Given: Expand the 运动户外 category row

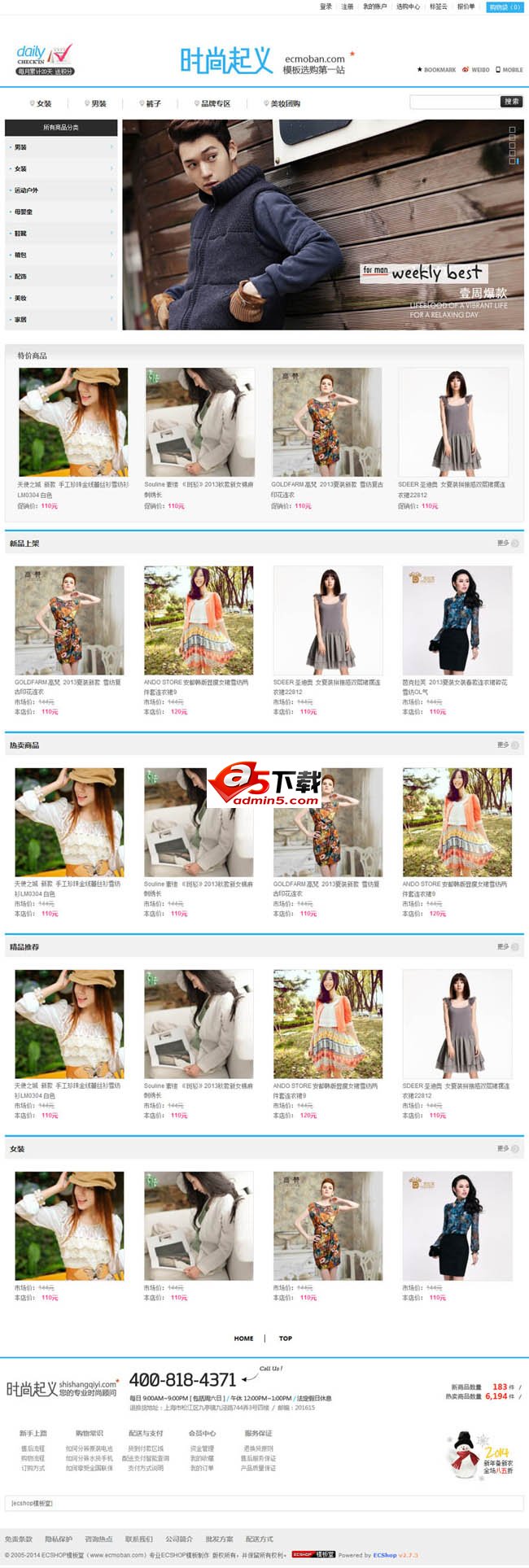Looking at the screenshot, I should pos(60,190).
